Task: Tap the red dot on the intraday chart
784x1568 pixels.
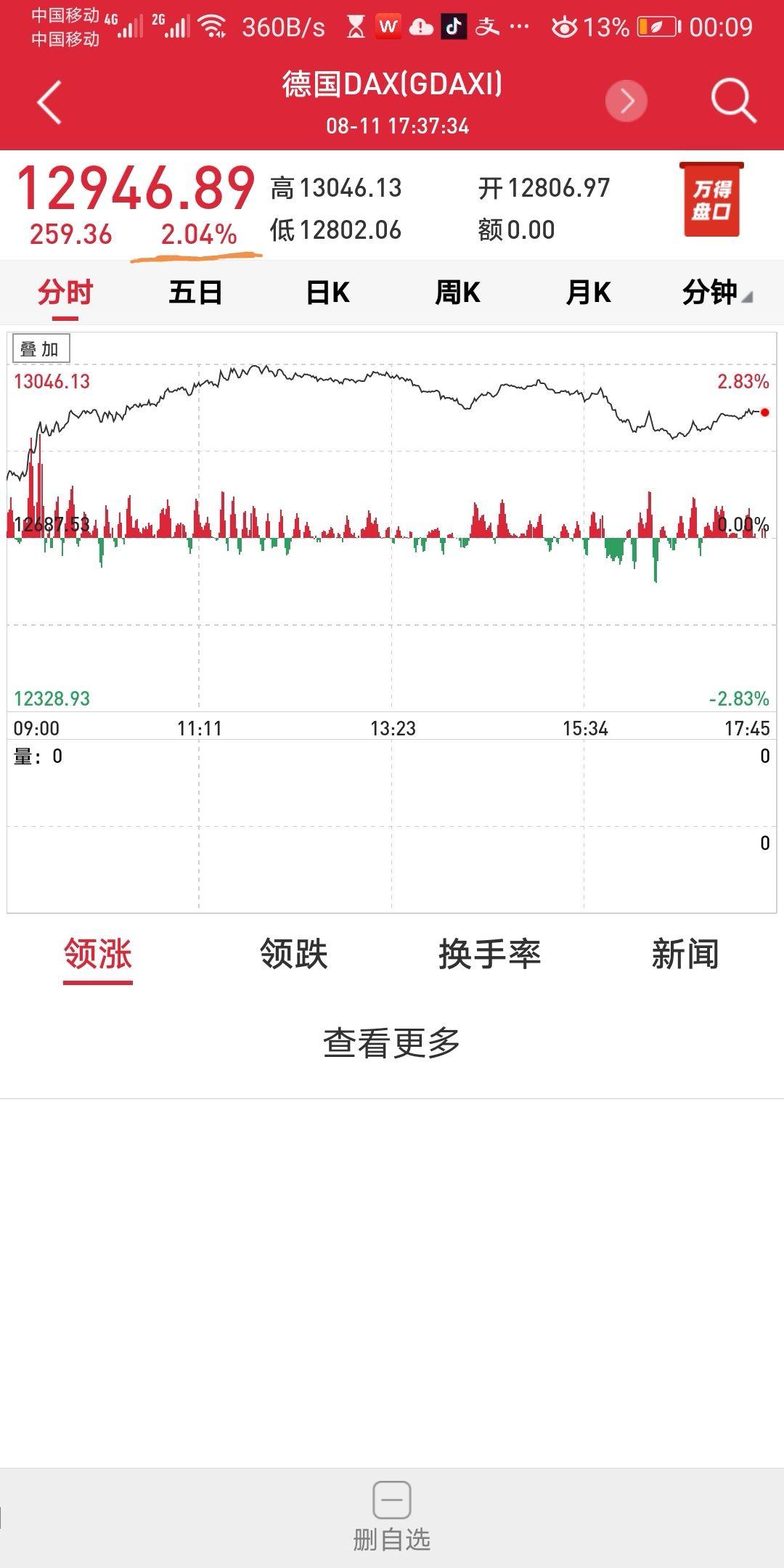Action: (764, 411)
